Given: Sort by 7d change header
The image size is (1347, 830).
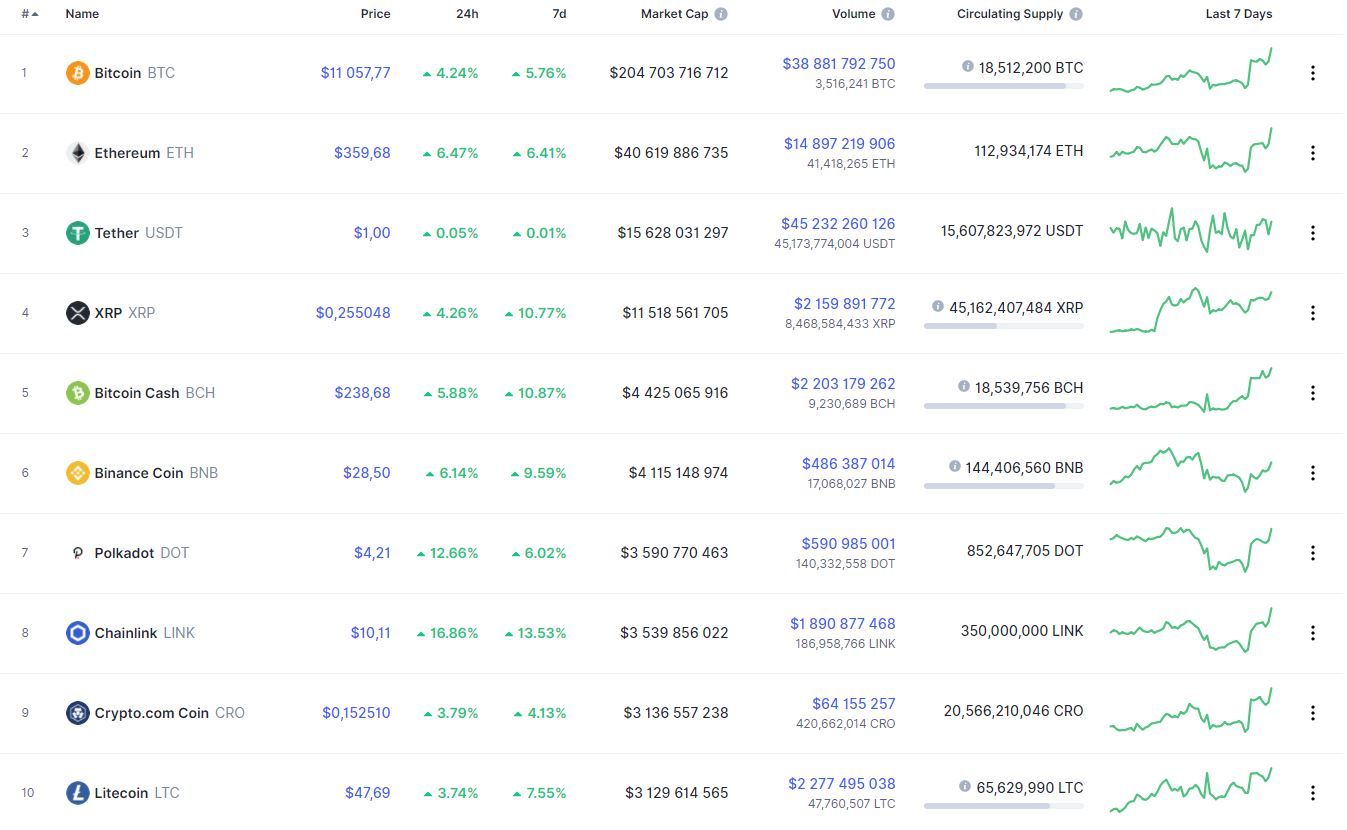Looking at the screenshot, I should coord(559,14).
